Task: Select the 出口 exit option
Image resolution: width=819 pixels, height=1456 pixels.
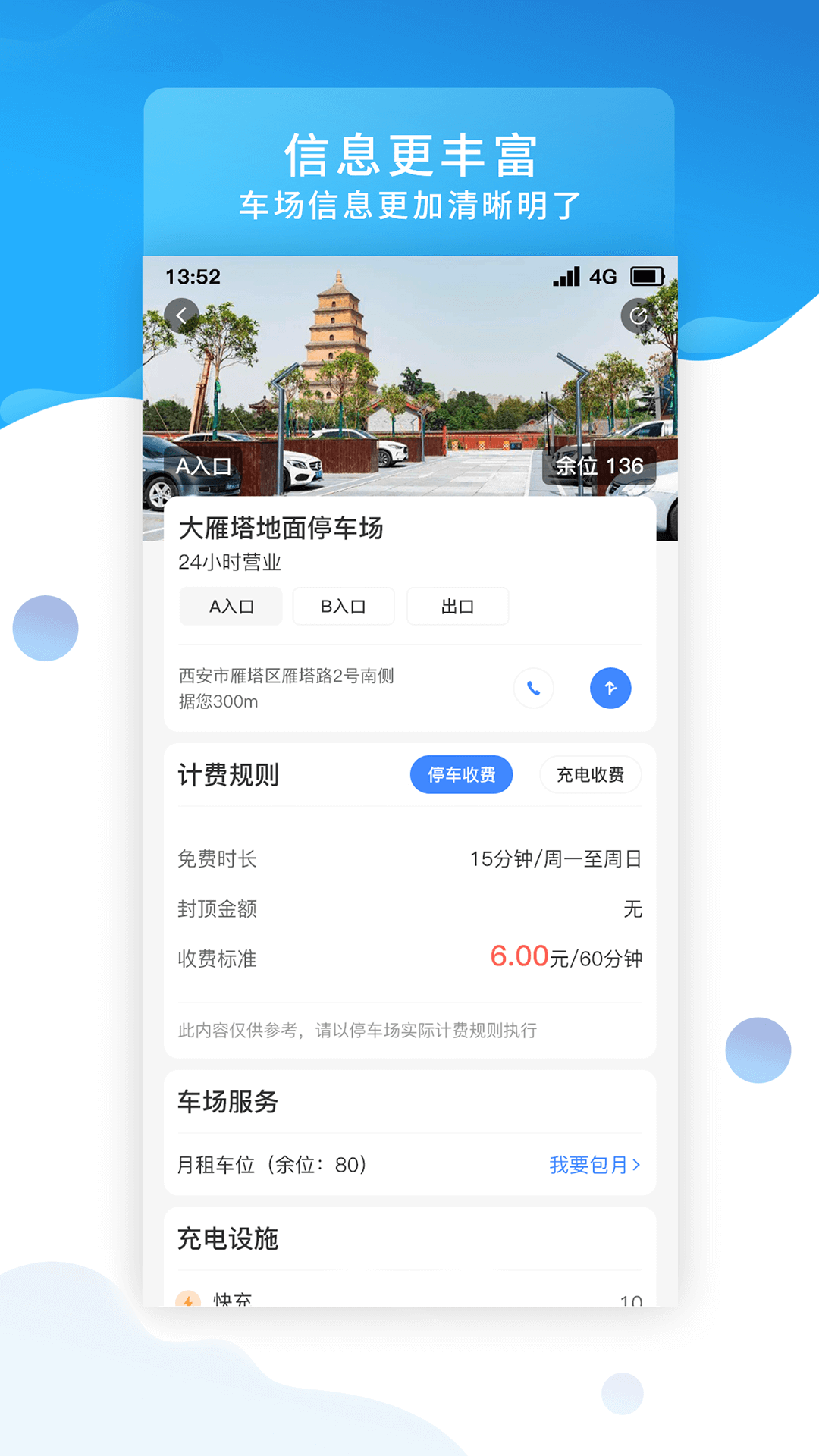Action: [458, 606]
